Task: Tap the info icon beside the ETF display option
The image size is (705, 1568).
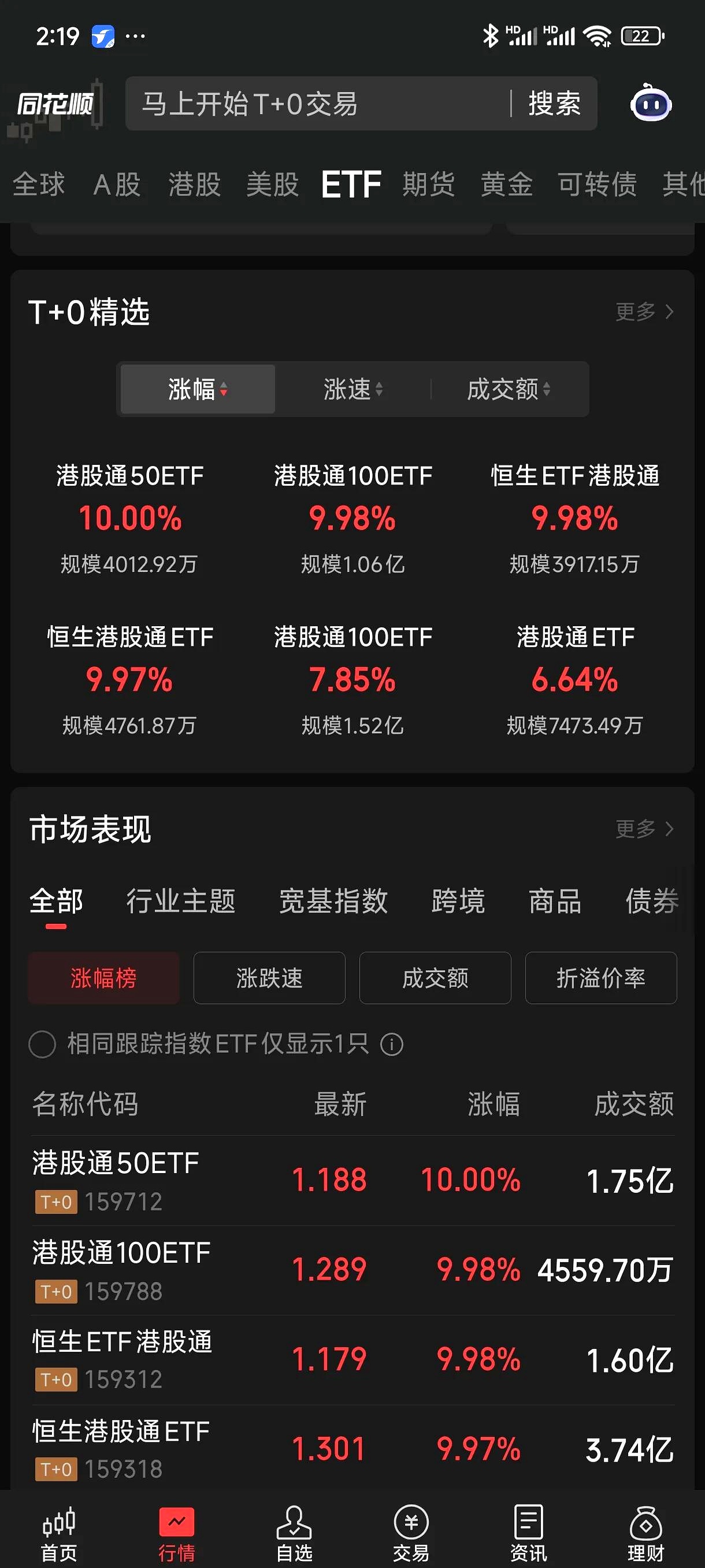Action: pos(393,1043)
